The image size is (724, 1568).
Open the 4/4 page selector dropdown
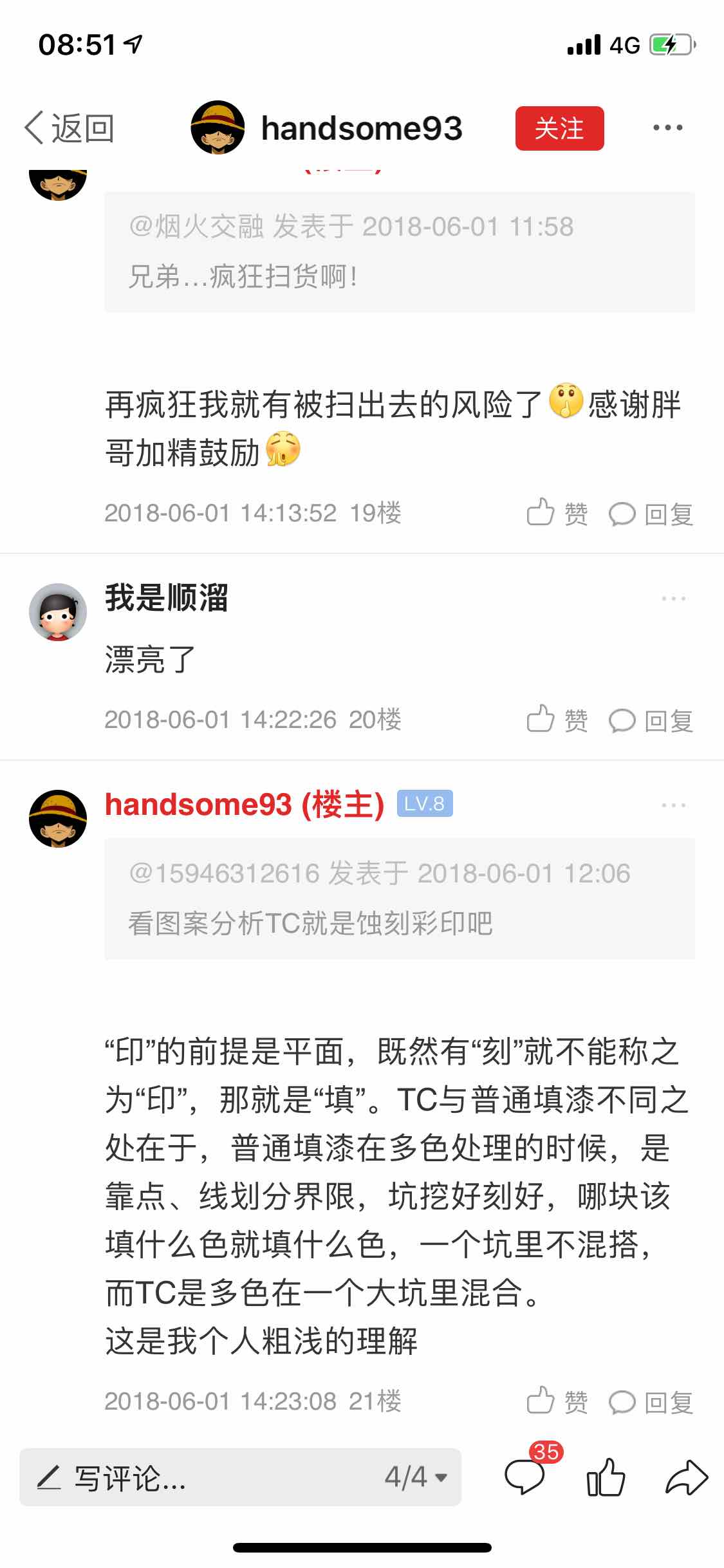pyautogui.click(x=416, y=1477)
